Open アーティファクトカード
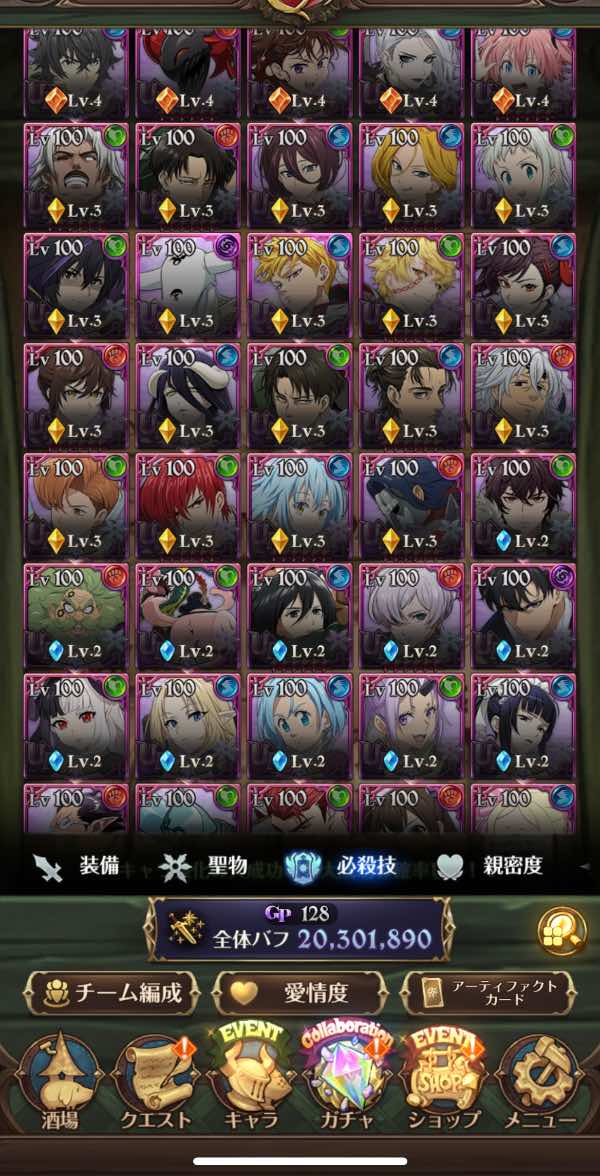Screen dimensions: 600x1176 point(488,993)
